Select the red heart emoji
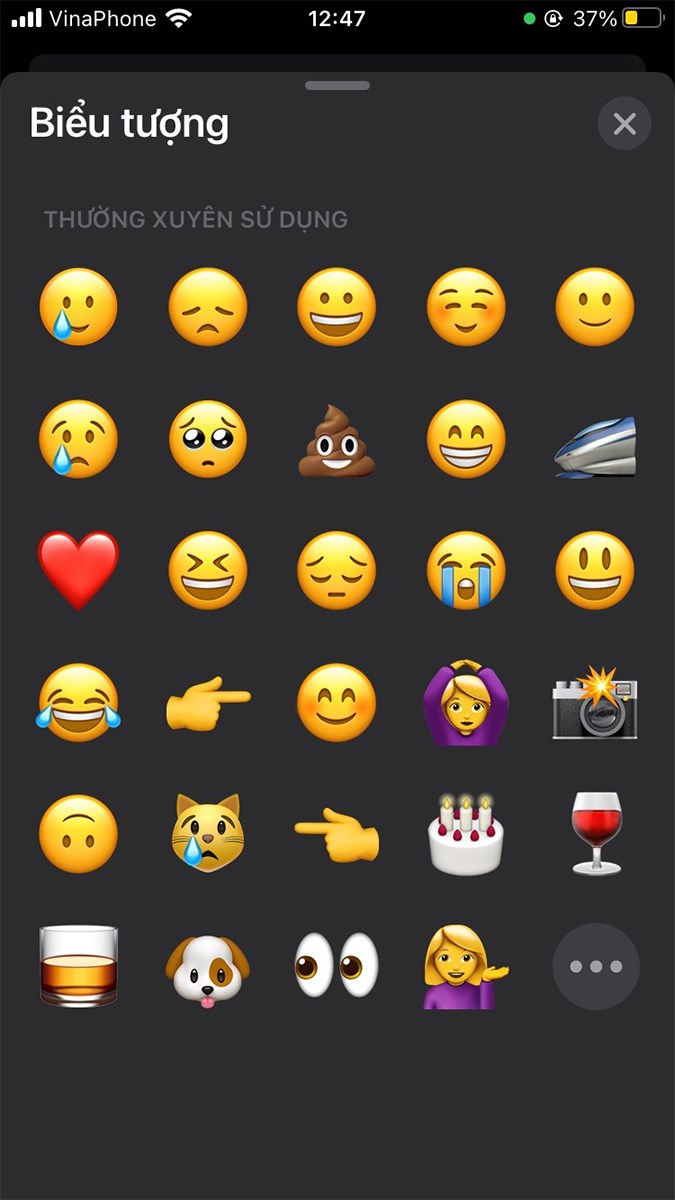 point(78,570)
